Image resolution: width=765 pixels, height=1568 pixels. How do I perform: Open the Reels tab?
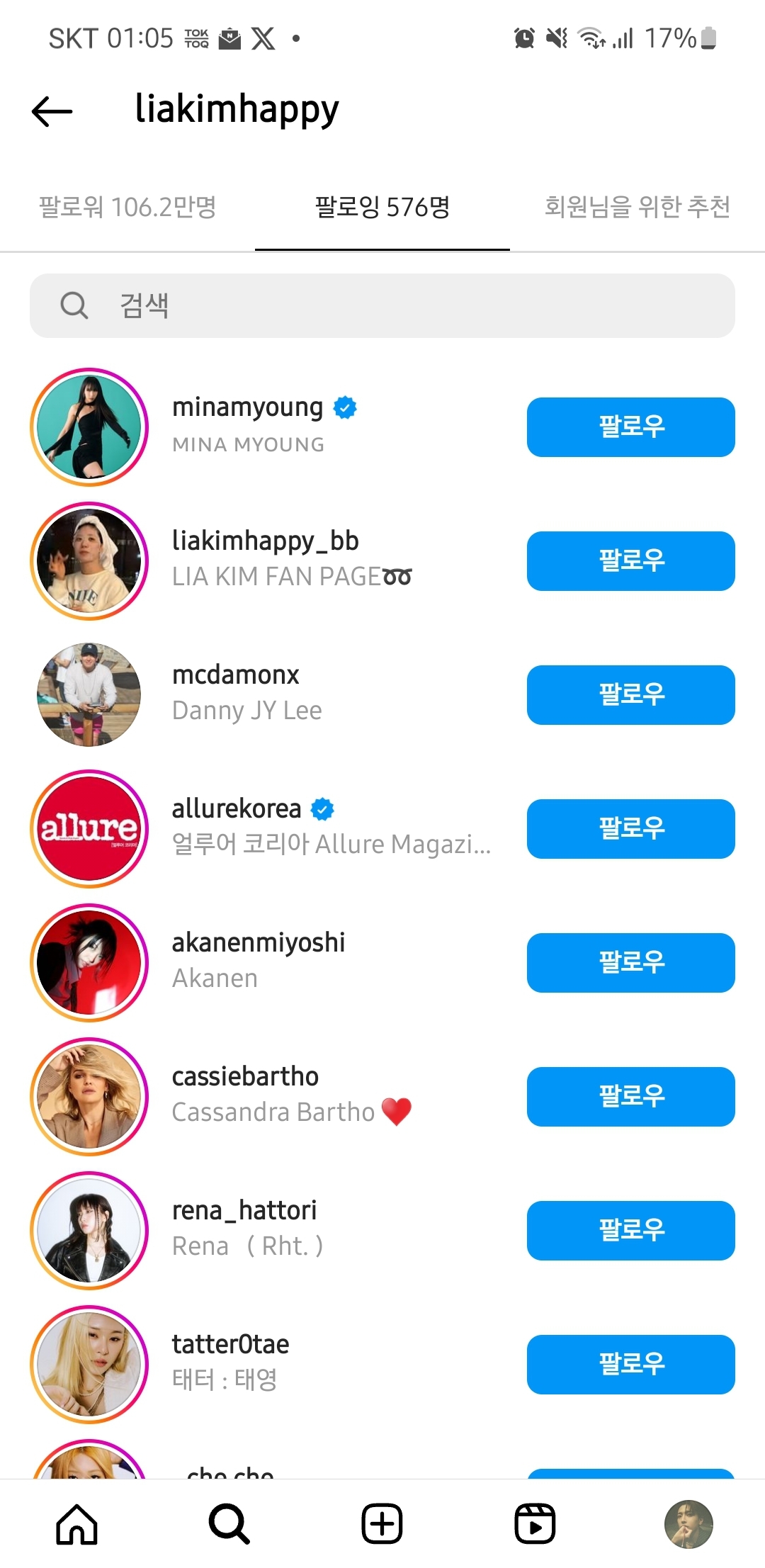pos(535,1523)
